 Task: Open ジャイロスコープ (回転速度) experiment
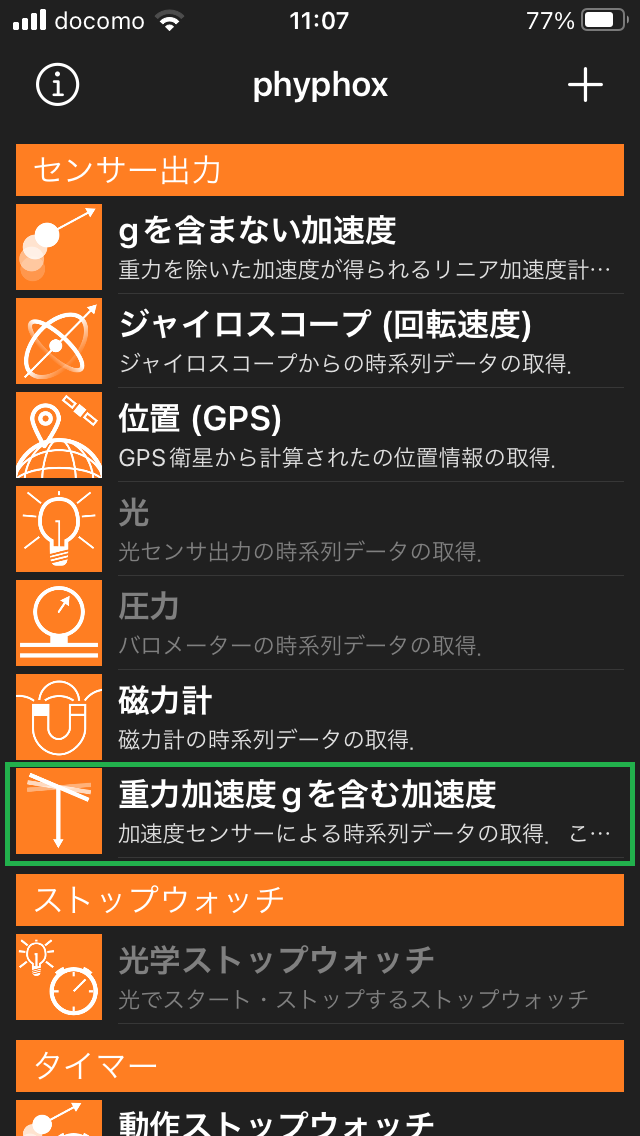pyautogui.click(x=320, y=341)
